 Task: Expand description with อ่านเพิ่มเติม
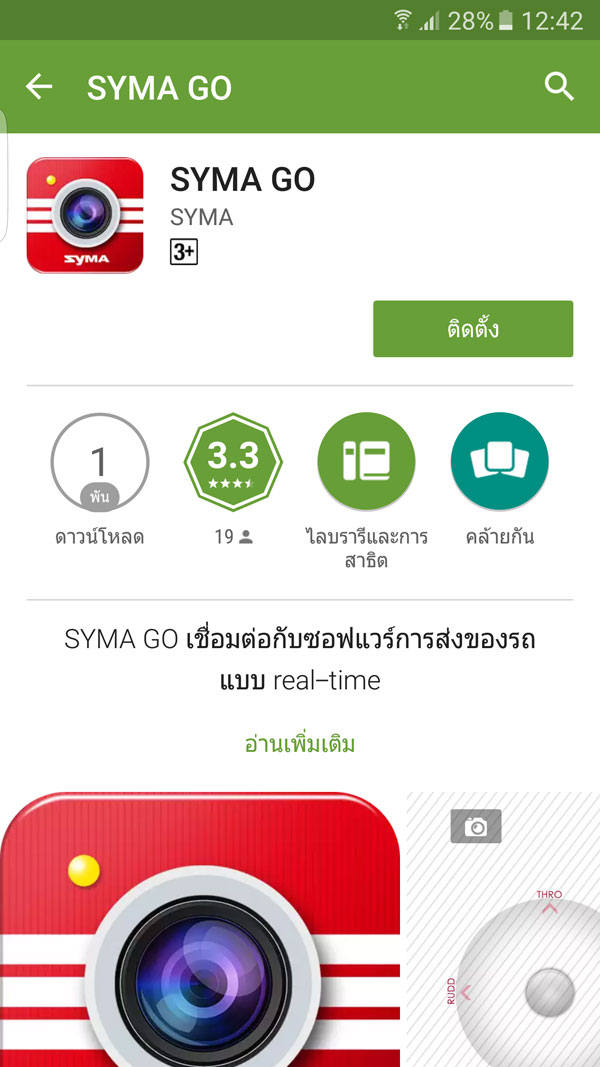pos(300,744)
